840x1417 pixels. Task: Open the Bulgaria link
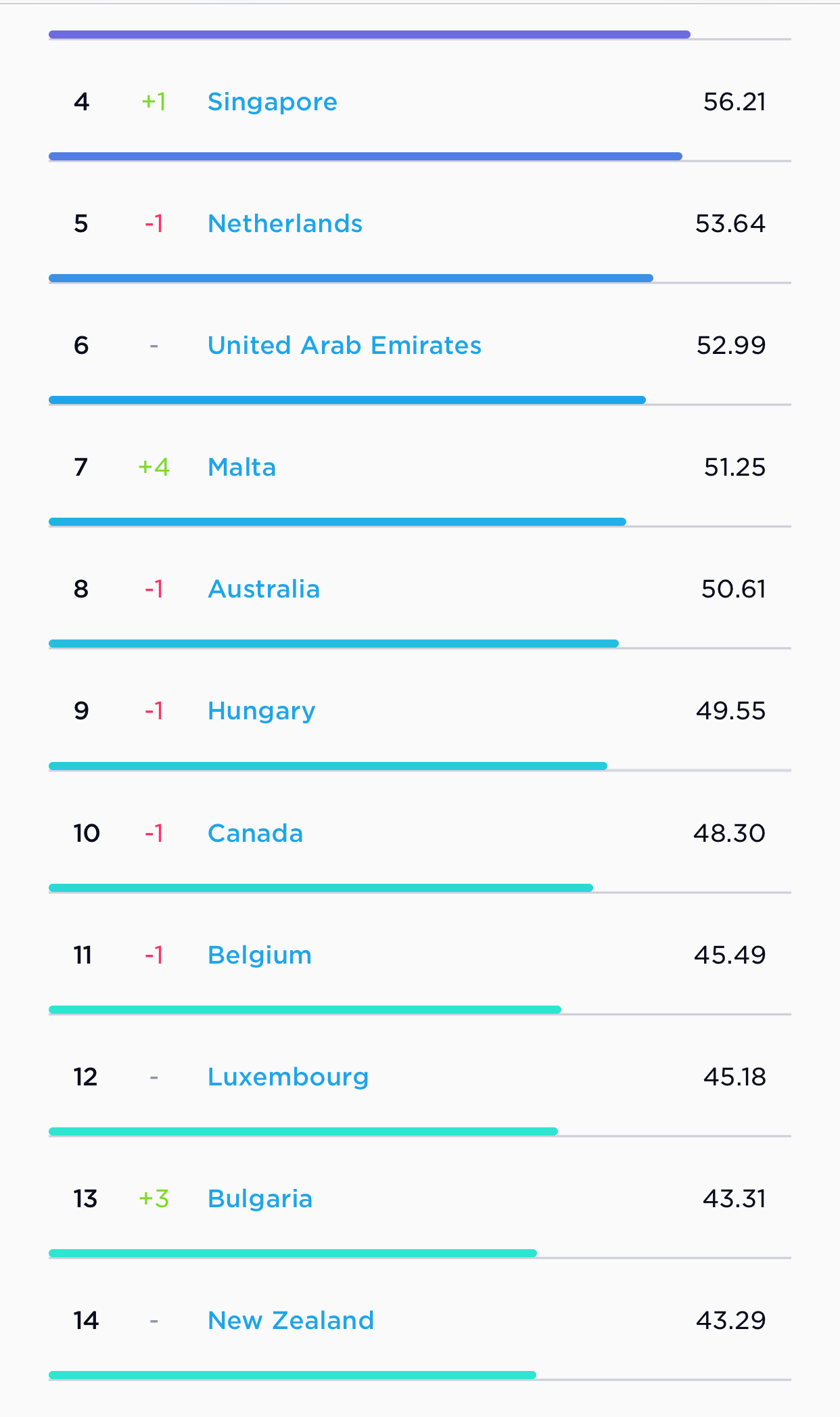pyautogui.click(x=260, y=1198)
